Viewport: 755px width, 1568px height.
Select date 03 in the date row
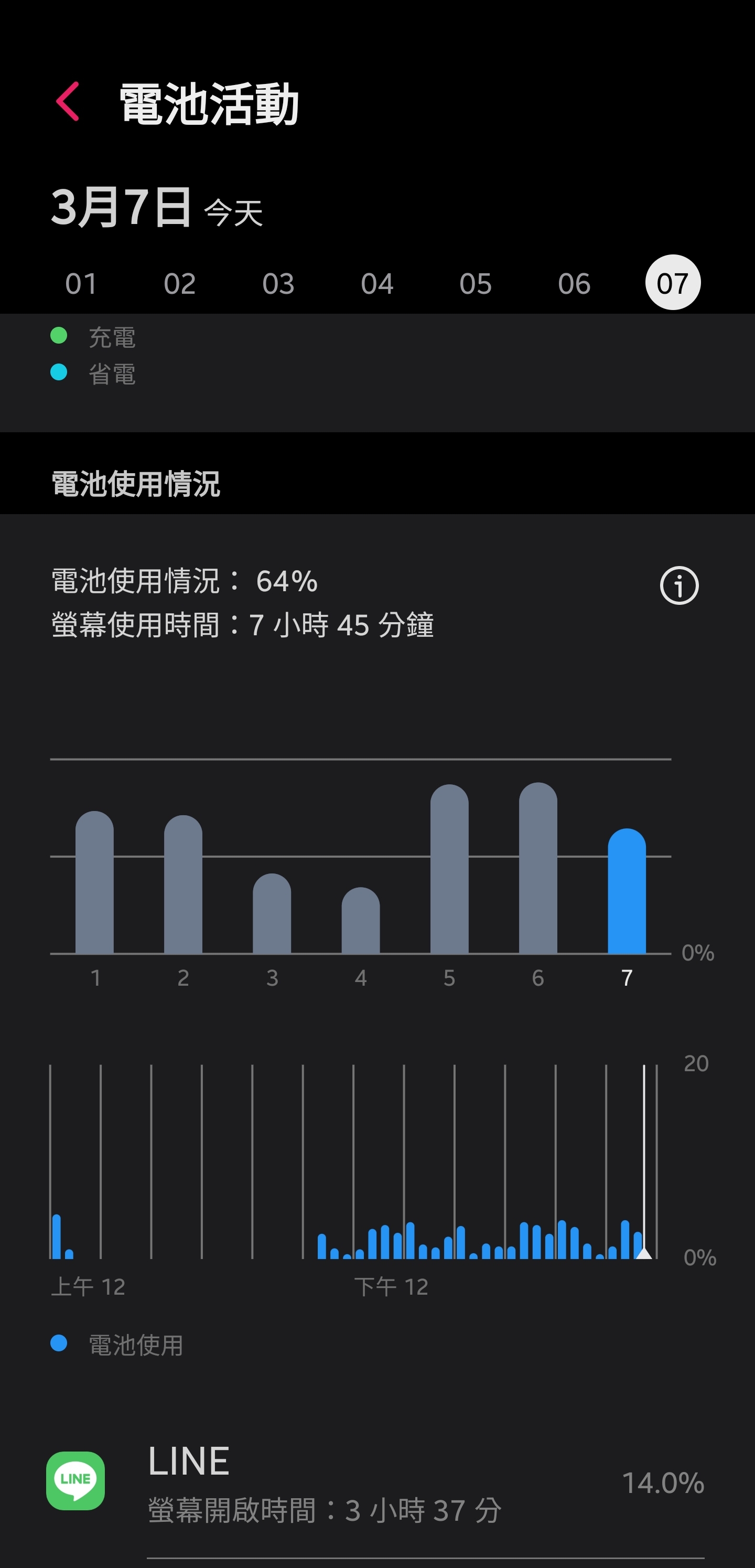[x=278, y=284]
